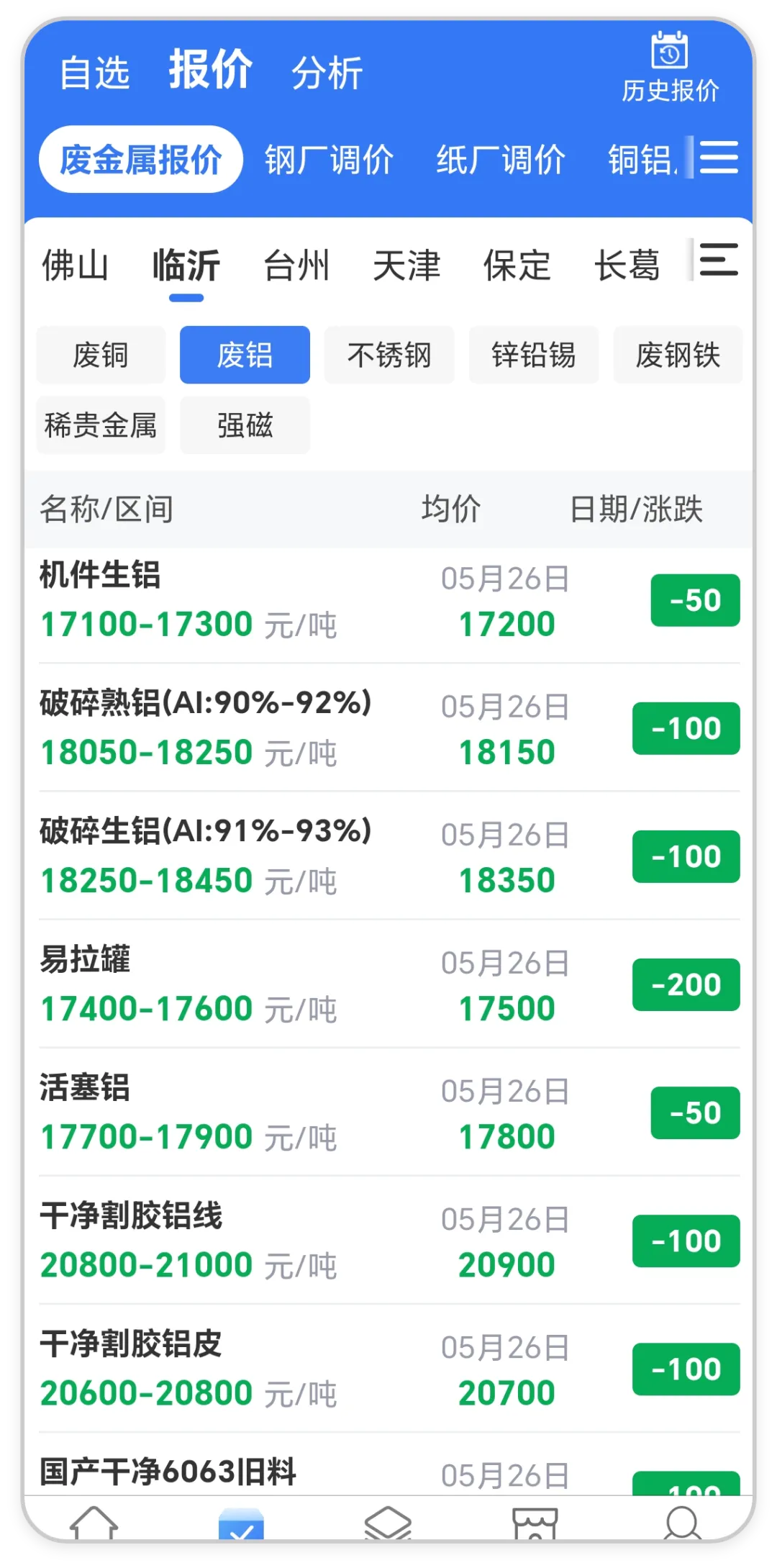Switch to the 分析 tab
Screen dimensions: 777x1568
pos(327,73)
